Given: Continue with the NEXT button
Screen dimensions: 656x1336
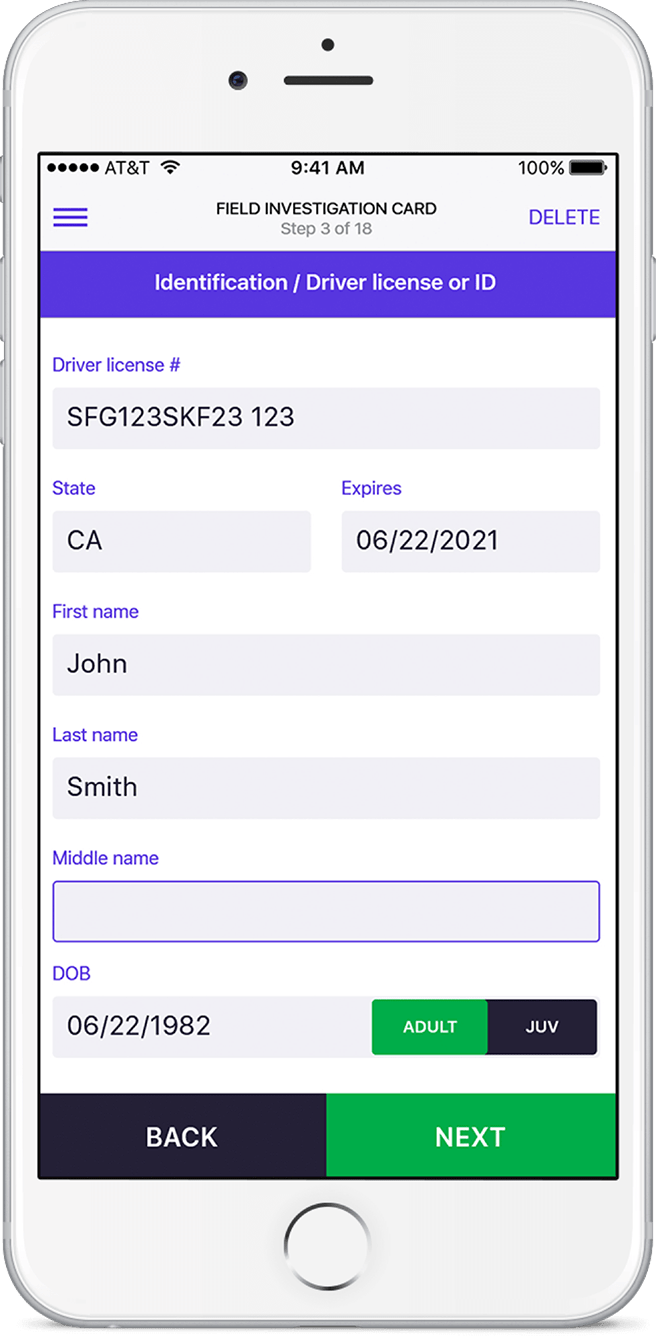Looking at the screenshot, I should 470,1136.
